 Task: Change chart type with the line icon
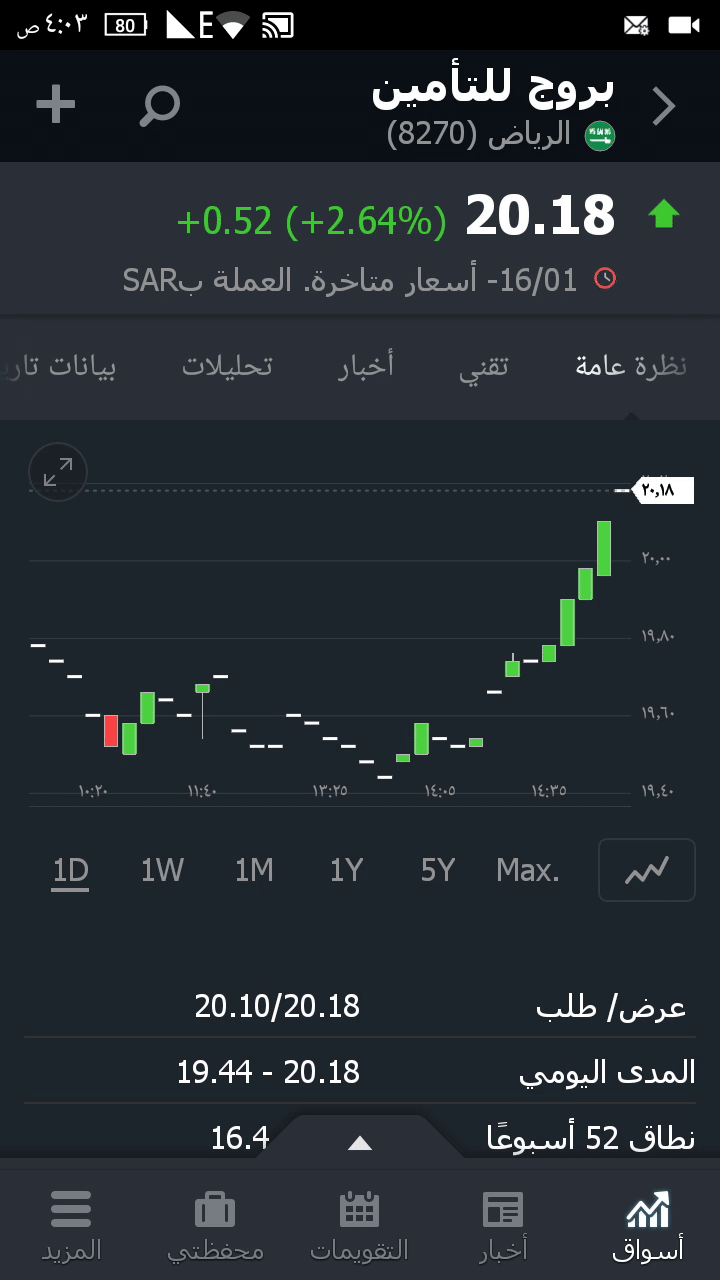[x=646, y=871]
